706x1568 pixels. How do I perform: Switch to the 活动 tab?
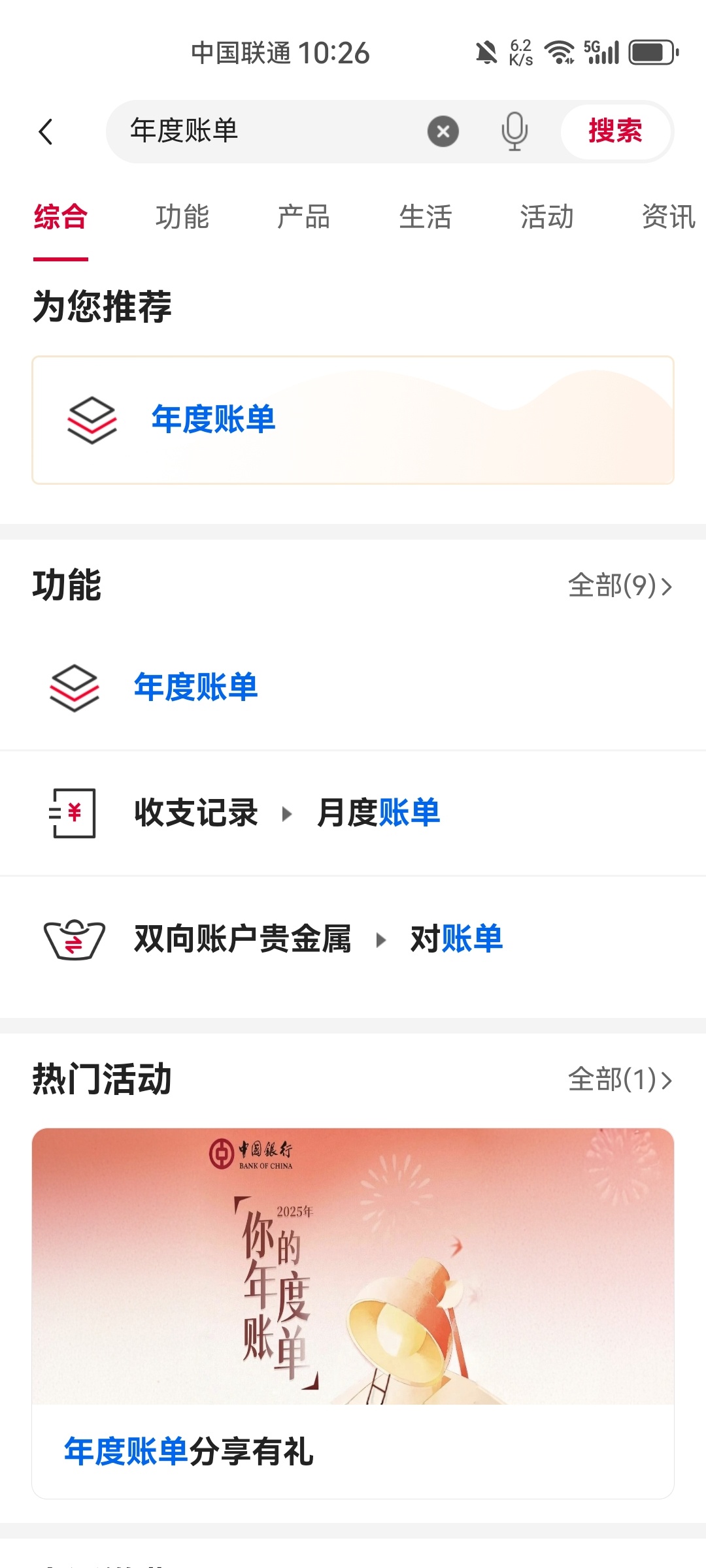coord(547,218)
